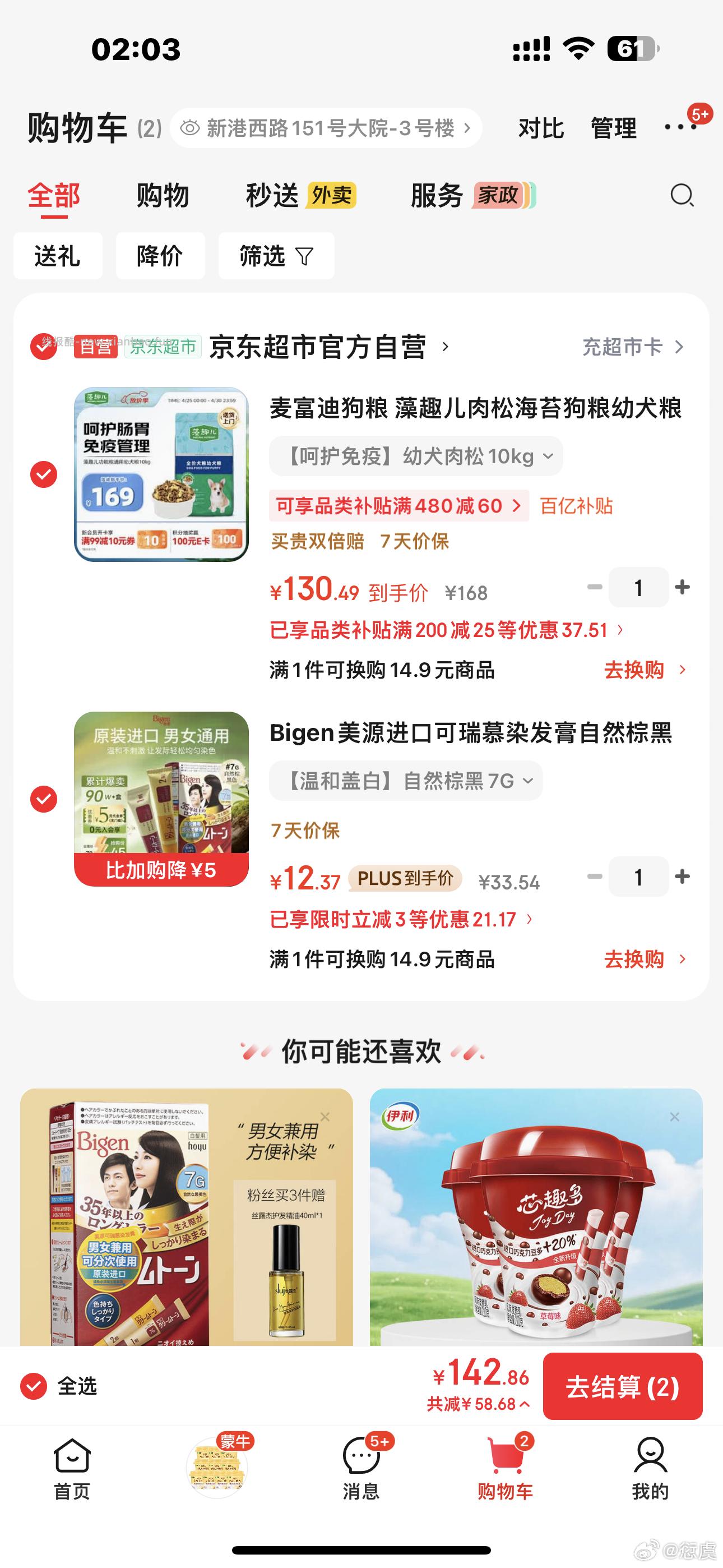Image resolution: width=723 pixels, height=1568 pixels.
Task: Open the 幼犬肉松 10kg spec dropdown
Action: pos(414,456)
